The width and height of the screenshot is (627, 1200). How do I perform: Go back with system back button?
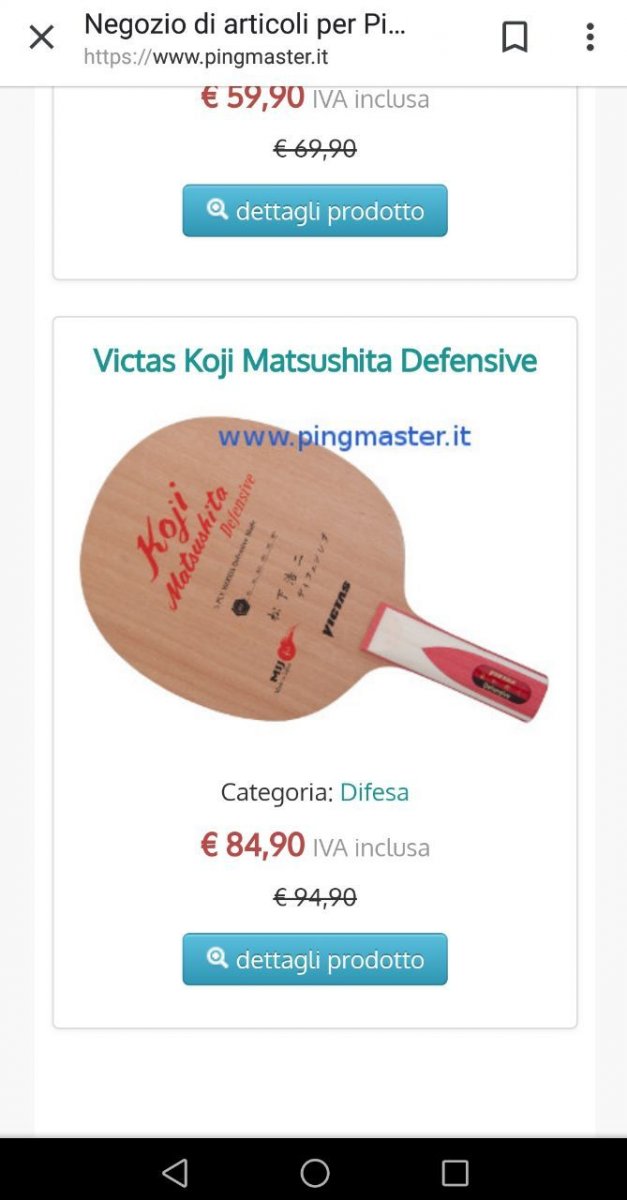pyautogui.click(x=175, y=1172)
